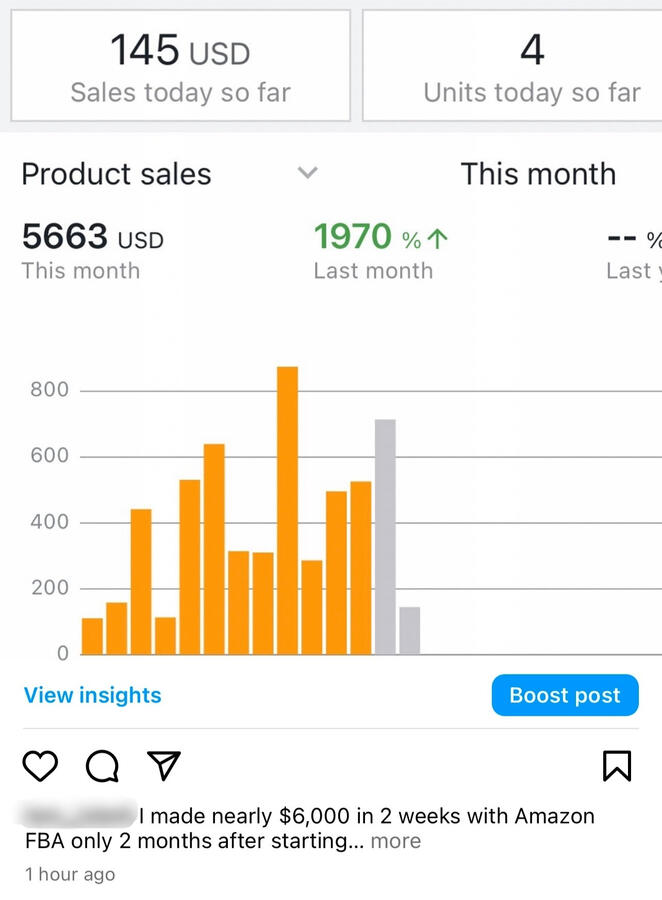Open comments with the speech bubble icon
The image size is (662, 900).
[102, 766]
